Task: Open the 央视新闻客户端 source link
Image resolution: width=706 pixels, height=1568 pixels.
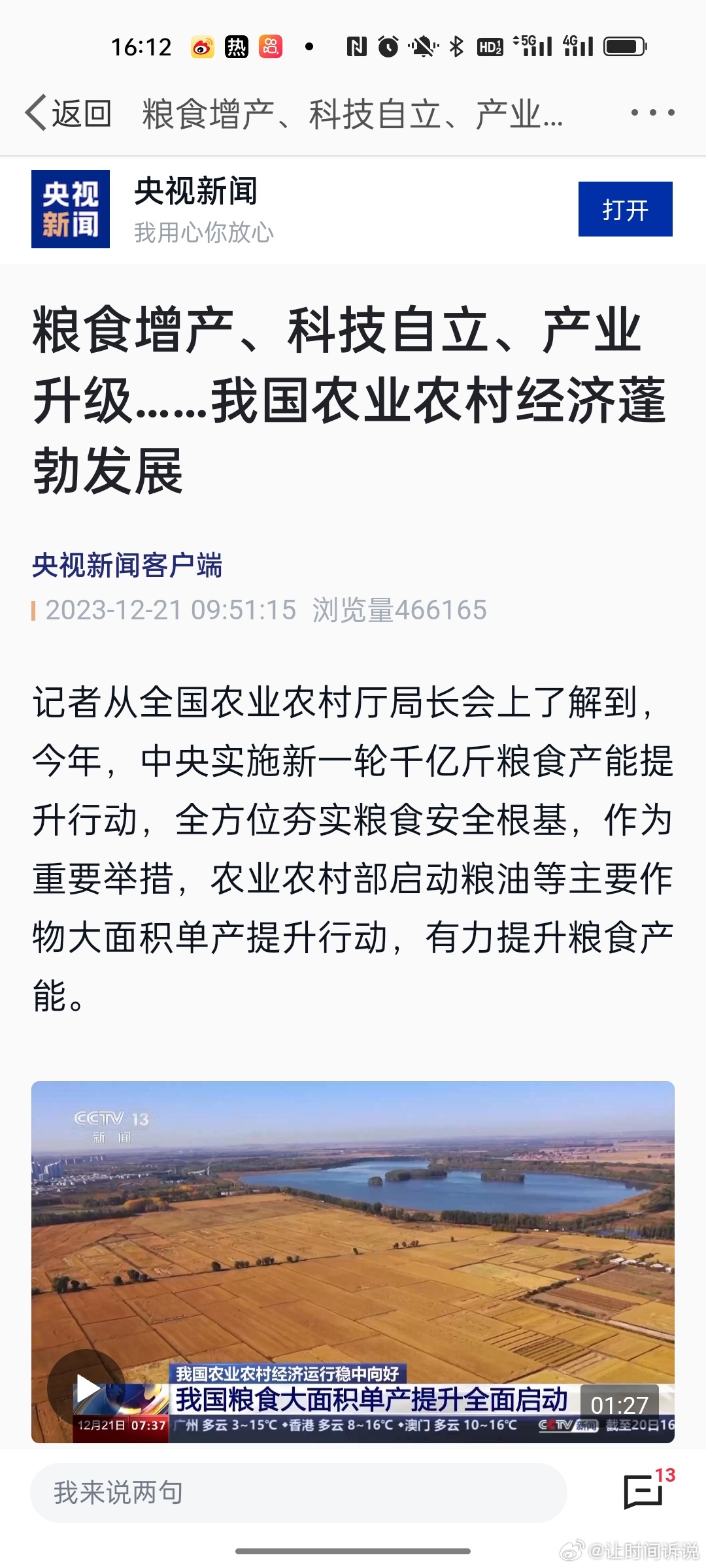Action: 127,565
